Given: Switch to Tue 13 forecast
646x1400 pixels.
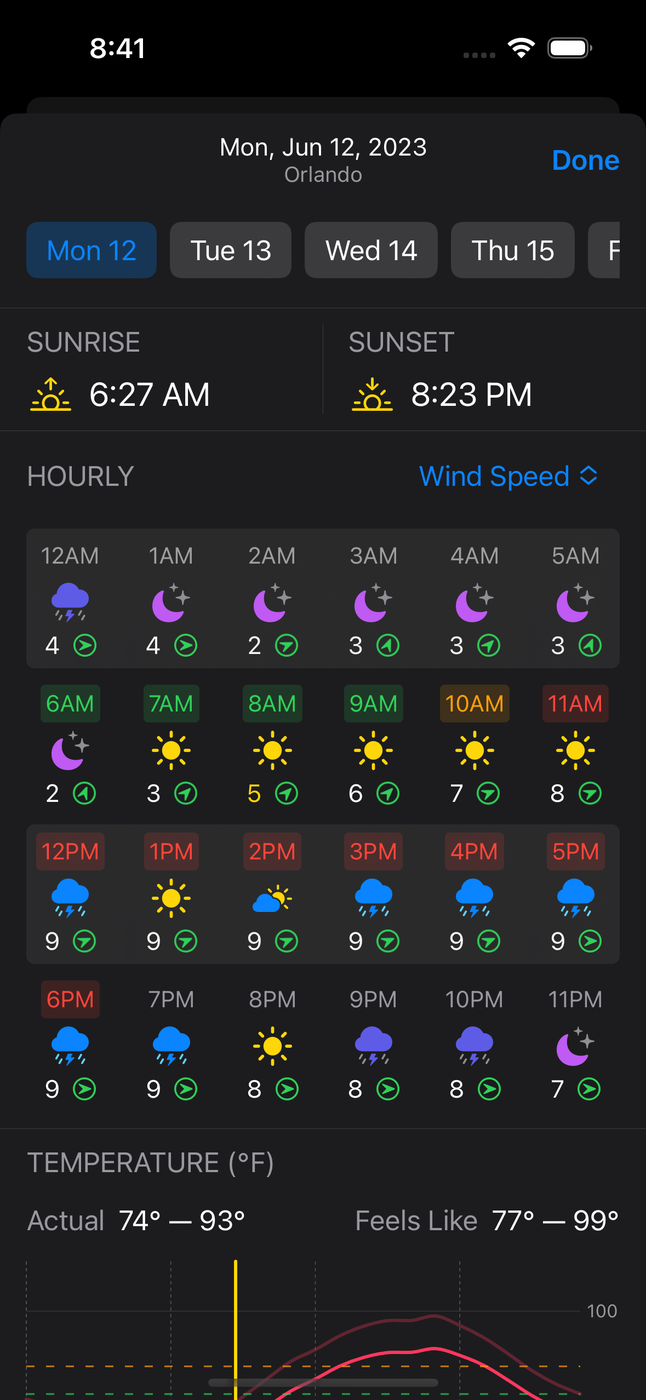Looking at the screenshot, I should [x=231, y=250].
